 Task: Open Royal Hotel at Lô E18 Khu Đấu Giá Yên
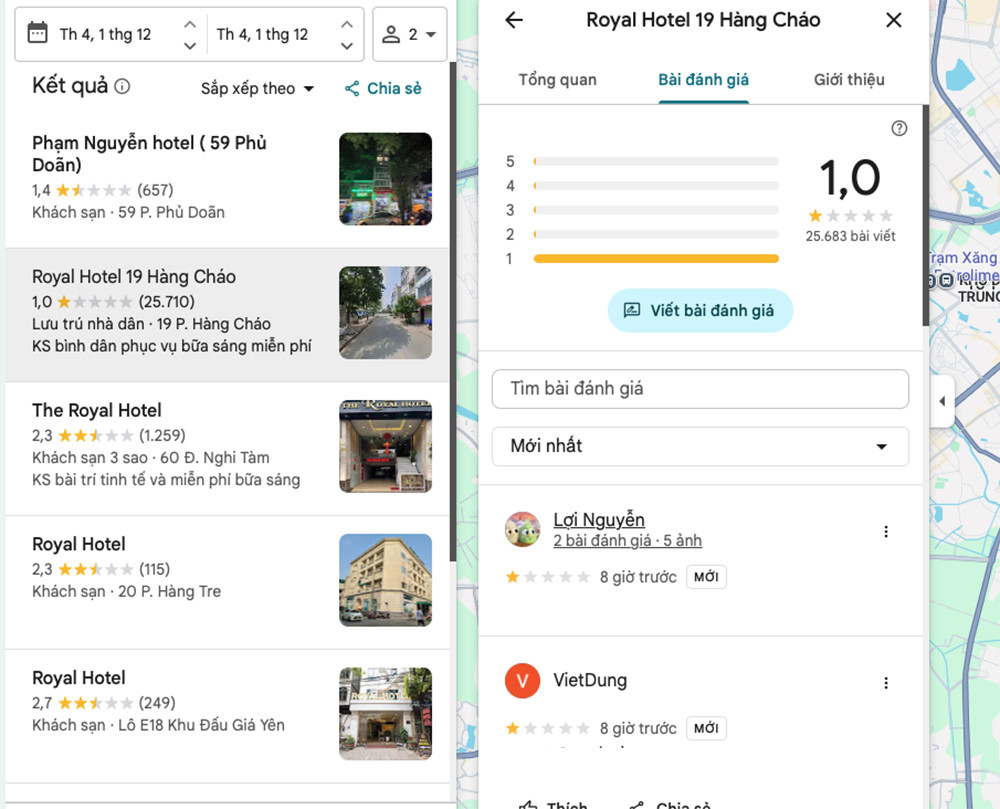[79, 678]
